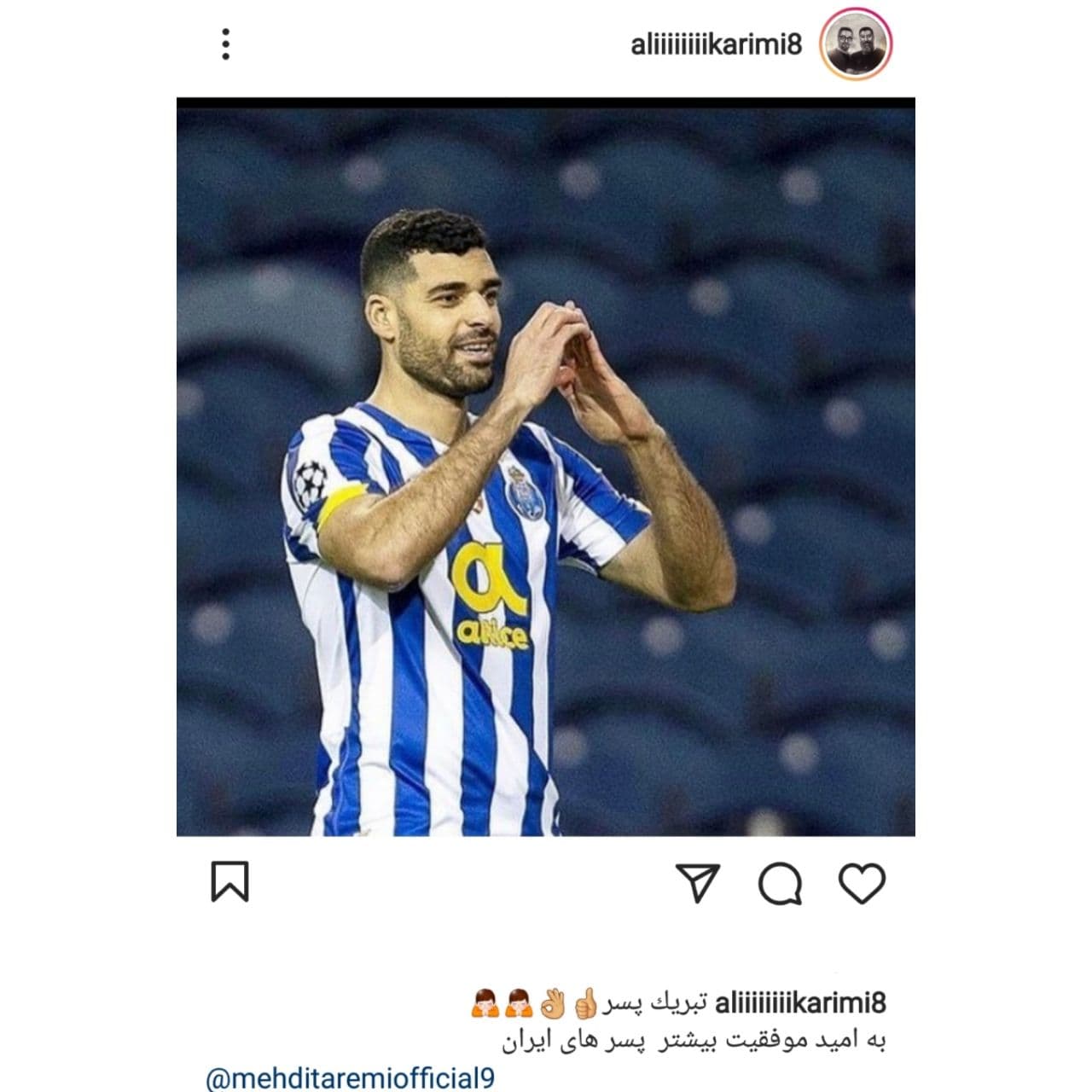Viewport: 1092px width, 1092px height.
Task: Like this post with the heart
Action: pyautogui.click(x=862, y=882)
